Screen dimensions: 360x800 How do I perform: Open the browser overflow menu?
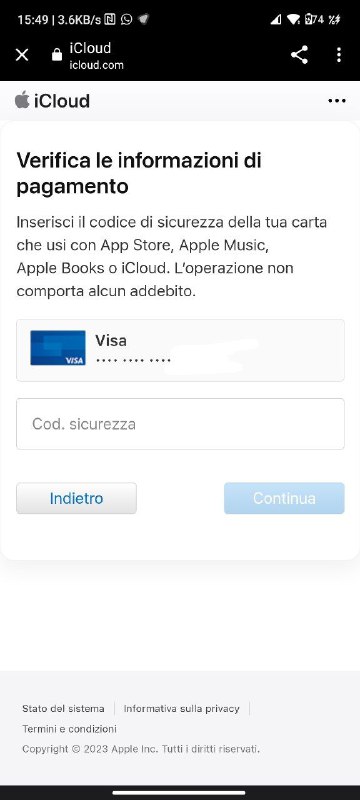pos(339,55)
